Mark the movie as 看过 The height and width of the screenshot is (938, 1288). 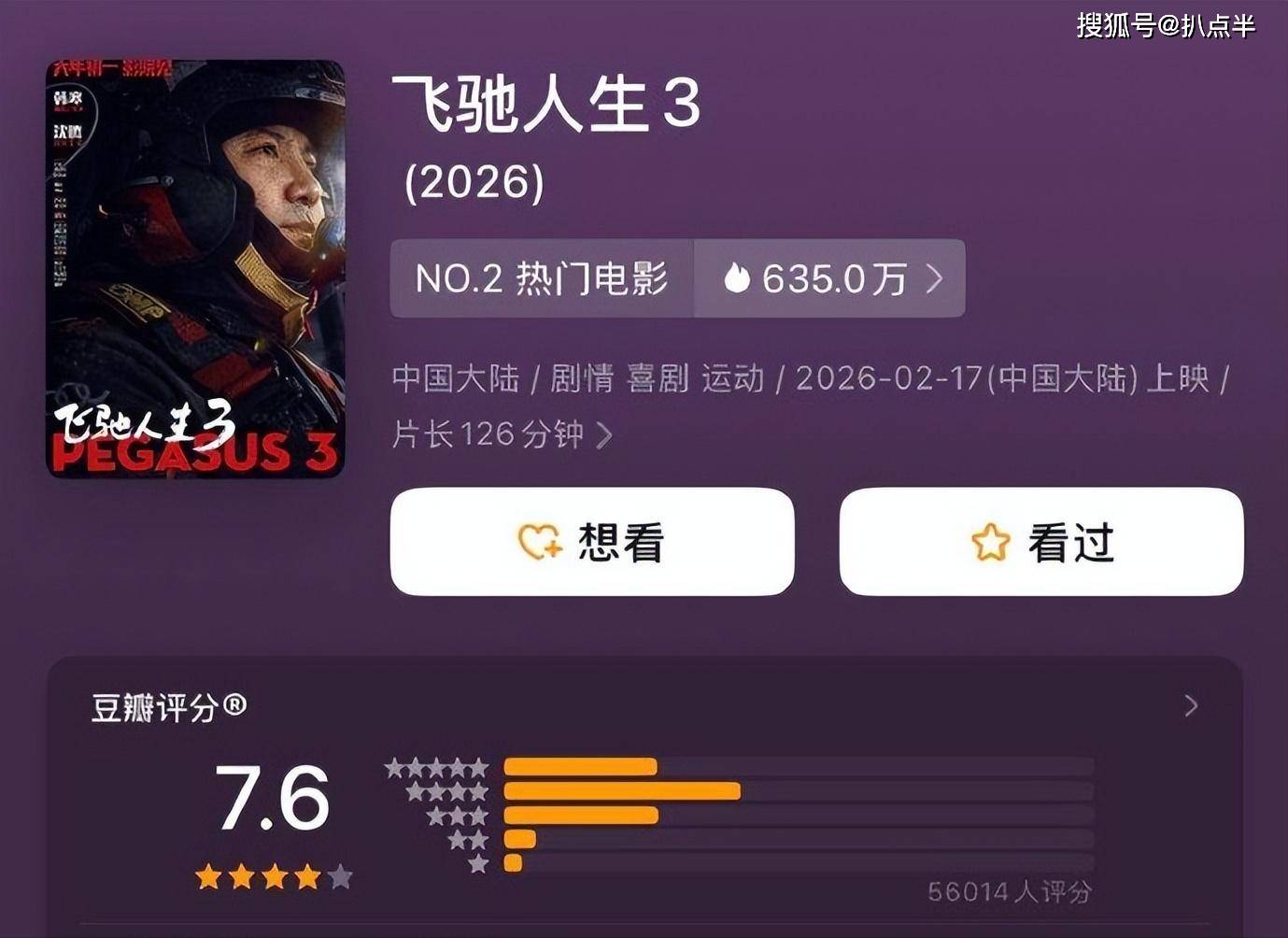click(1040, 542)
